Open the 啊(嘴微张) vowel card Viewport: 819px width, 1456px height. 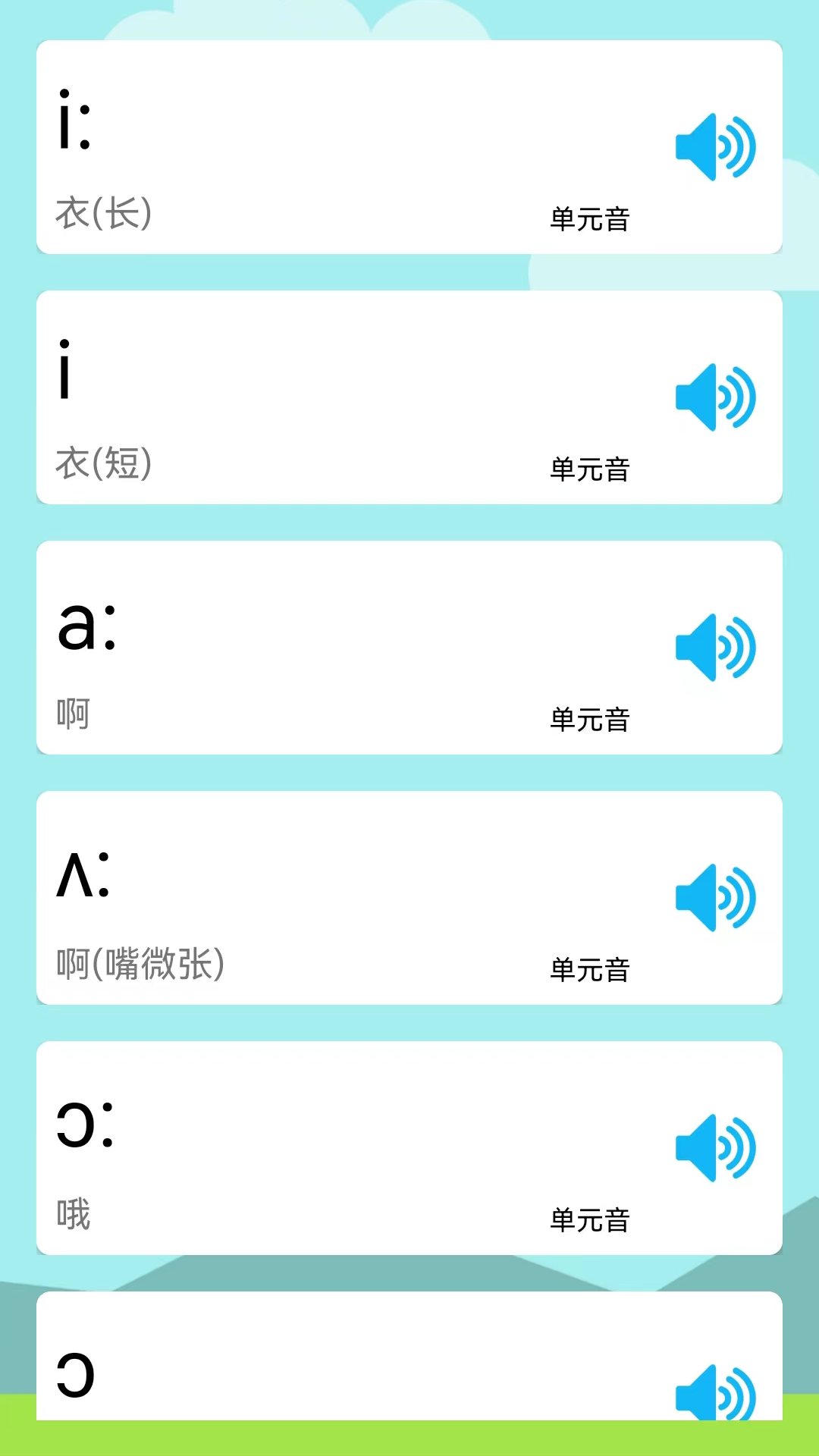coord(409,898)
